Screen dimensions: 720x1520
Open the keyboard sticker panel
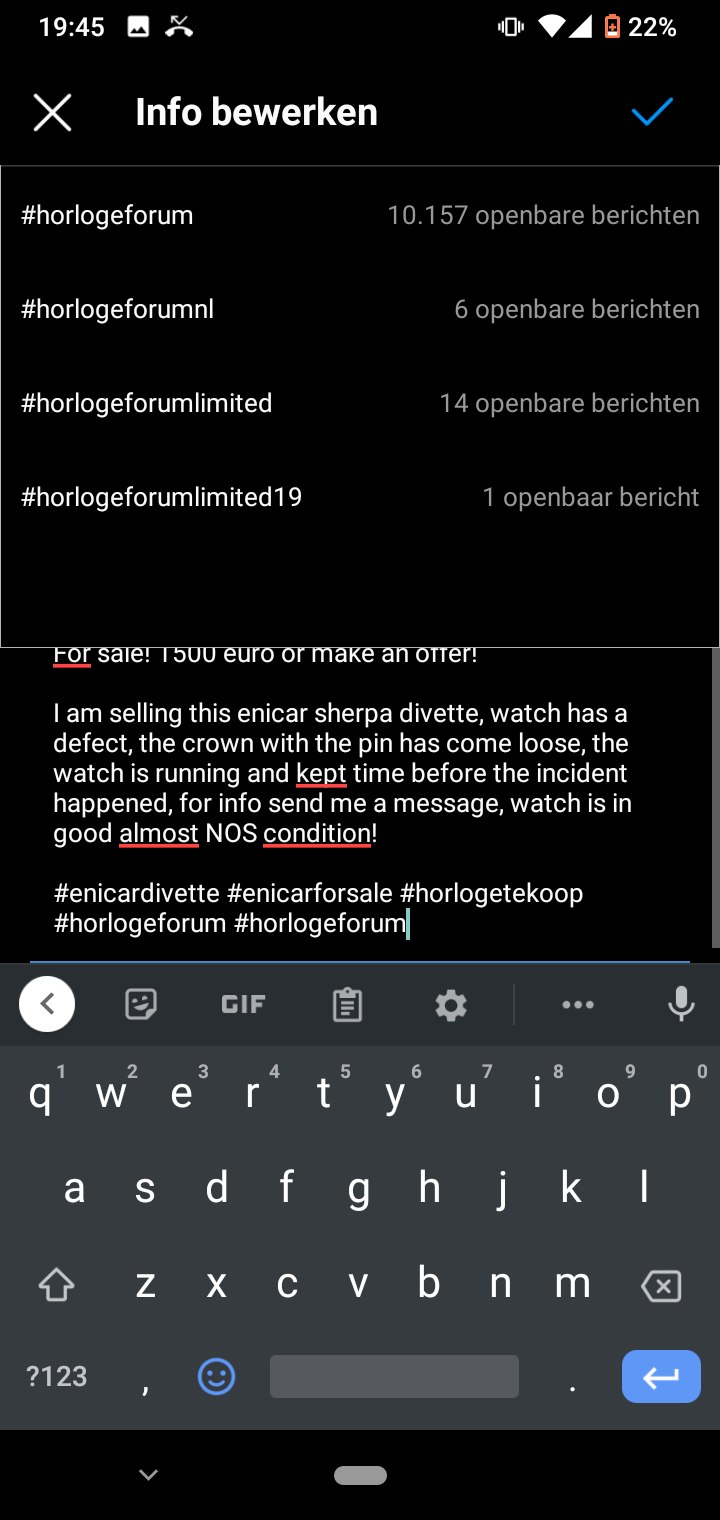tap(141, 1004)
